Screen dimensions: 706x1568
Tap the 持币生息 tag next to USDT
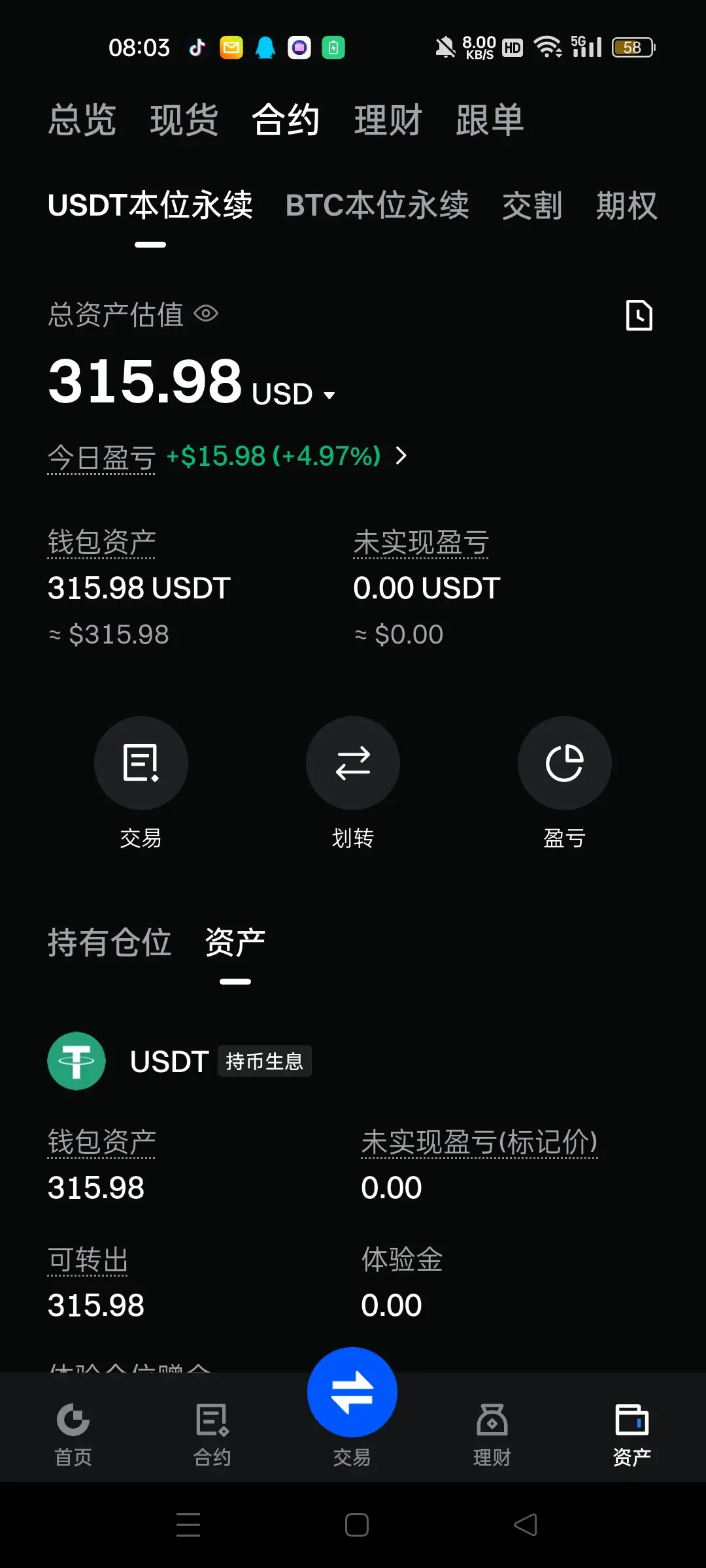[264, 1061]
